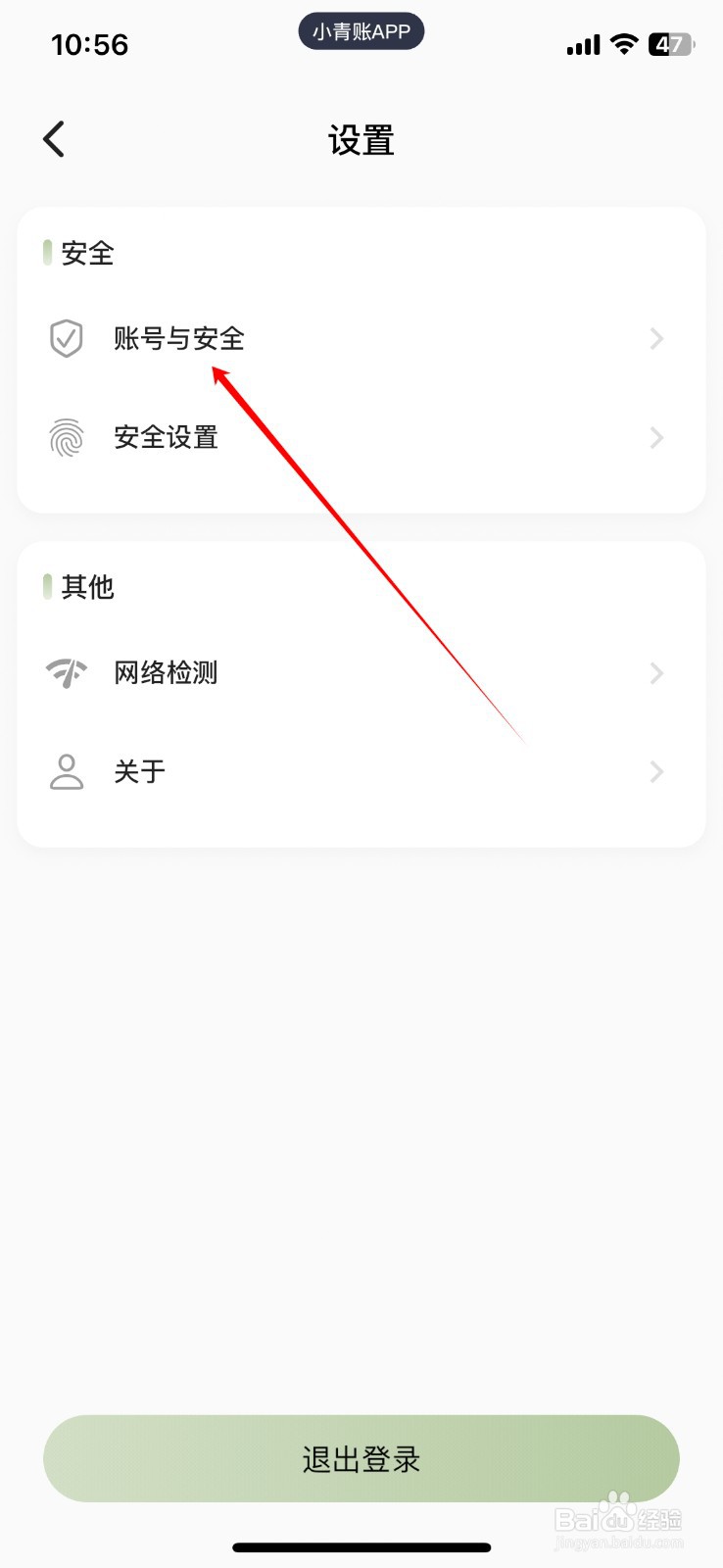The width and height of the screenshot is (723, 1568).
Task: Select the Wi-Fi icon beside 网络检测
Action: (x=65, y=673)
